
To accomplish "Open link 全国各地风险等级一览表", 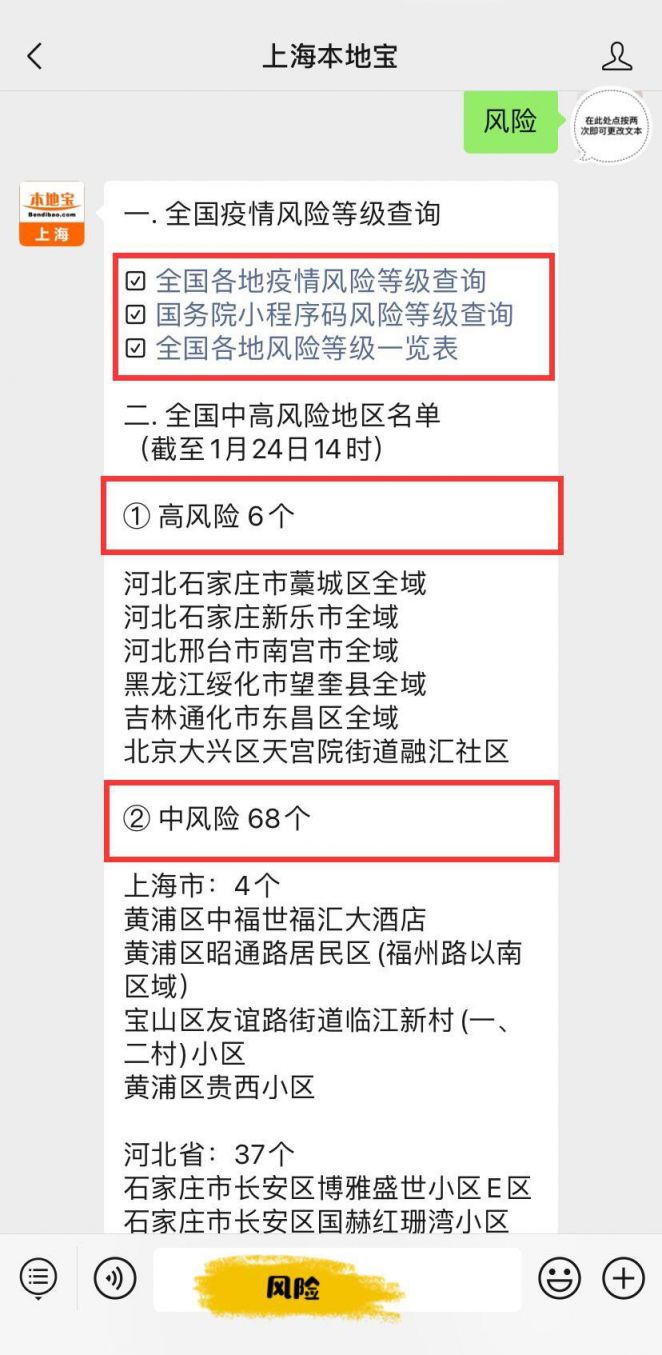I will (307, 349).
